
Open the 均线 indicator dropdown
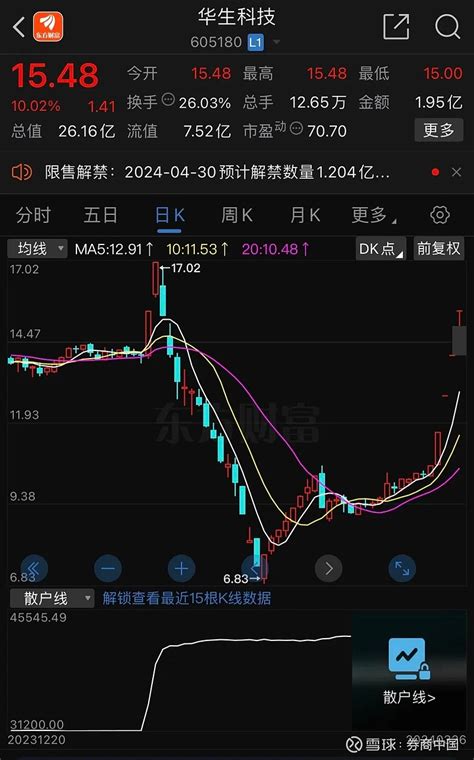pyautogui.click(x=38, y=249)
